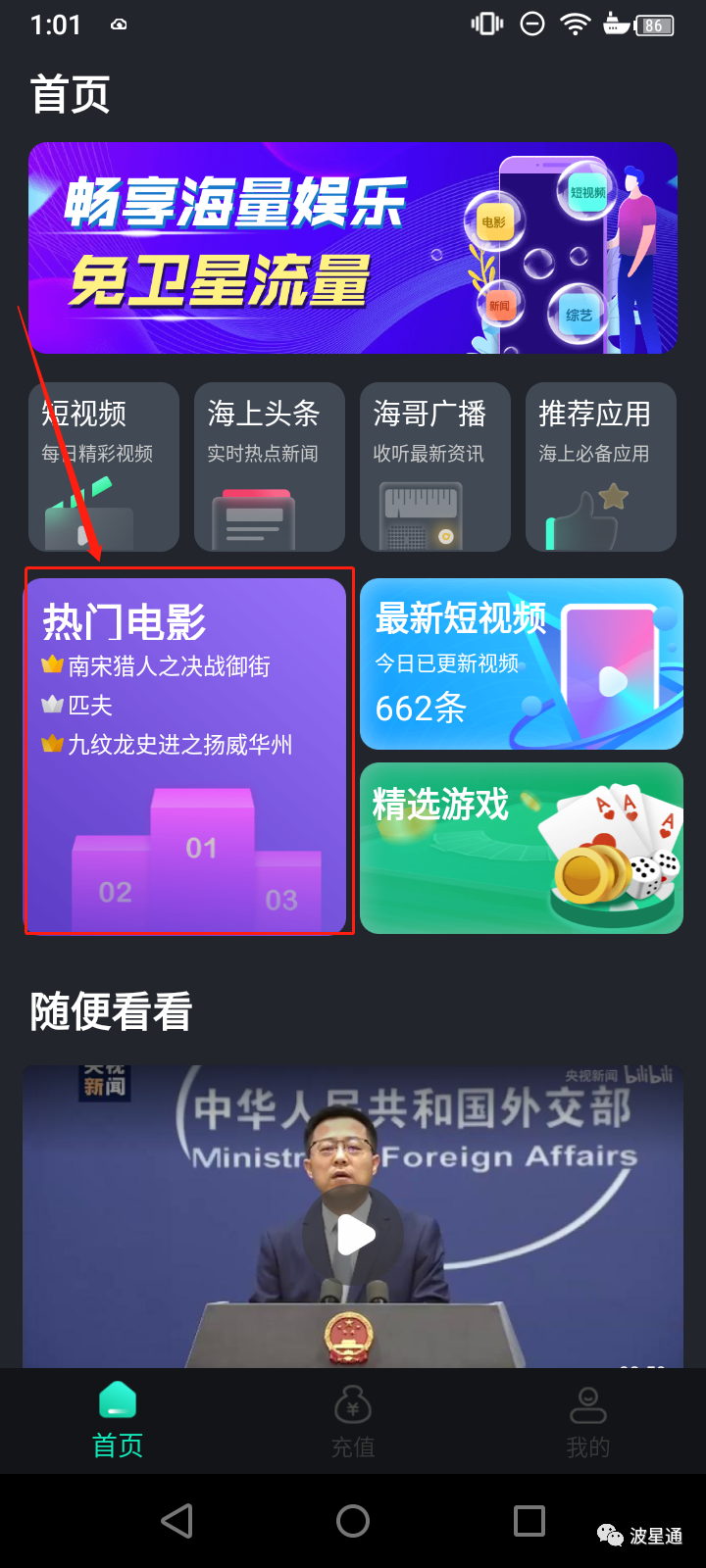Tap the system back button

pos(176,1521)
